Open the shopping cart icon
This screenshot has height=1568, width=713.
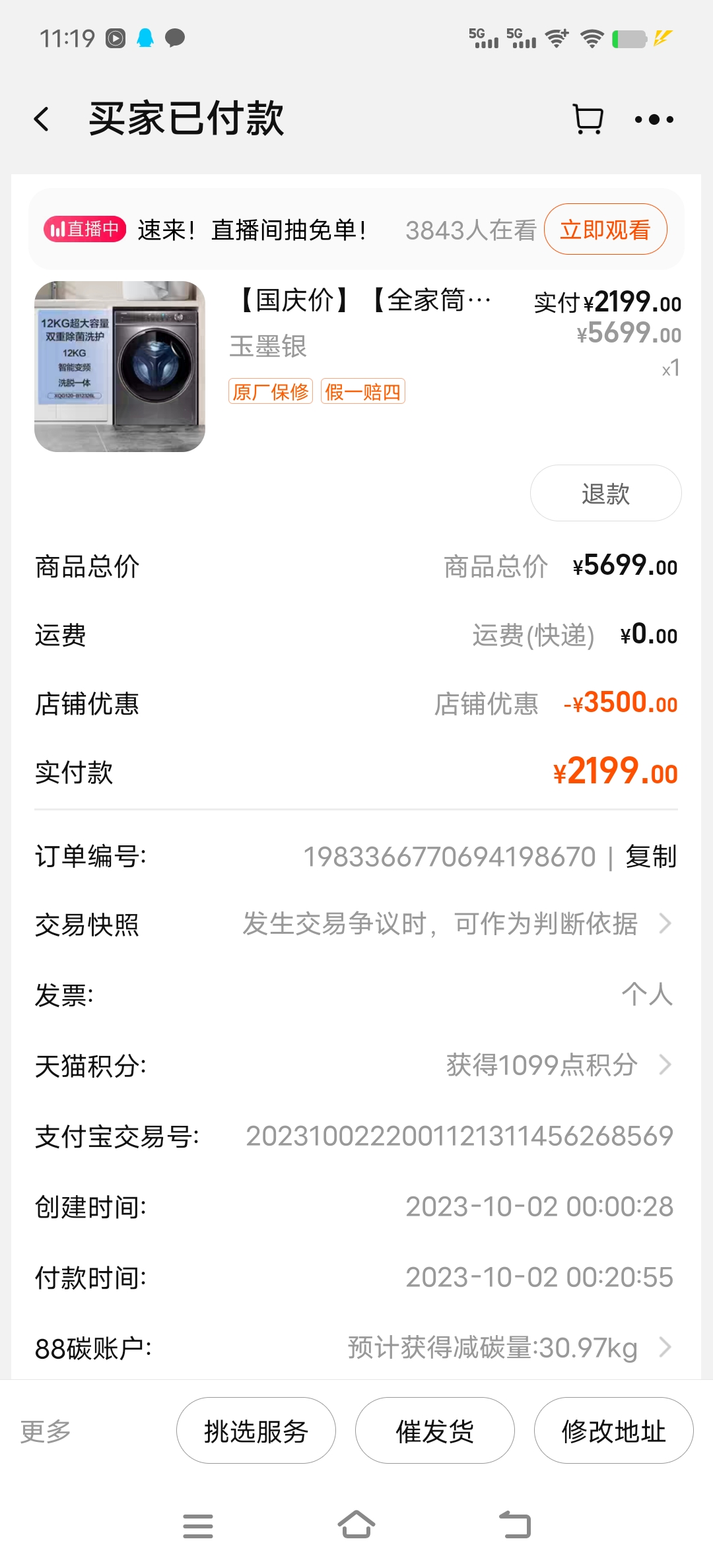coord(587,119)
